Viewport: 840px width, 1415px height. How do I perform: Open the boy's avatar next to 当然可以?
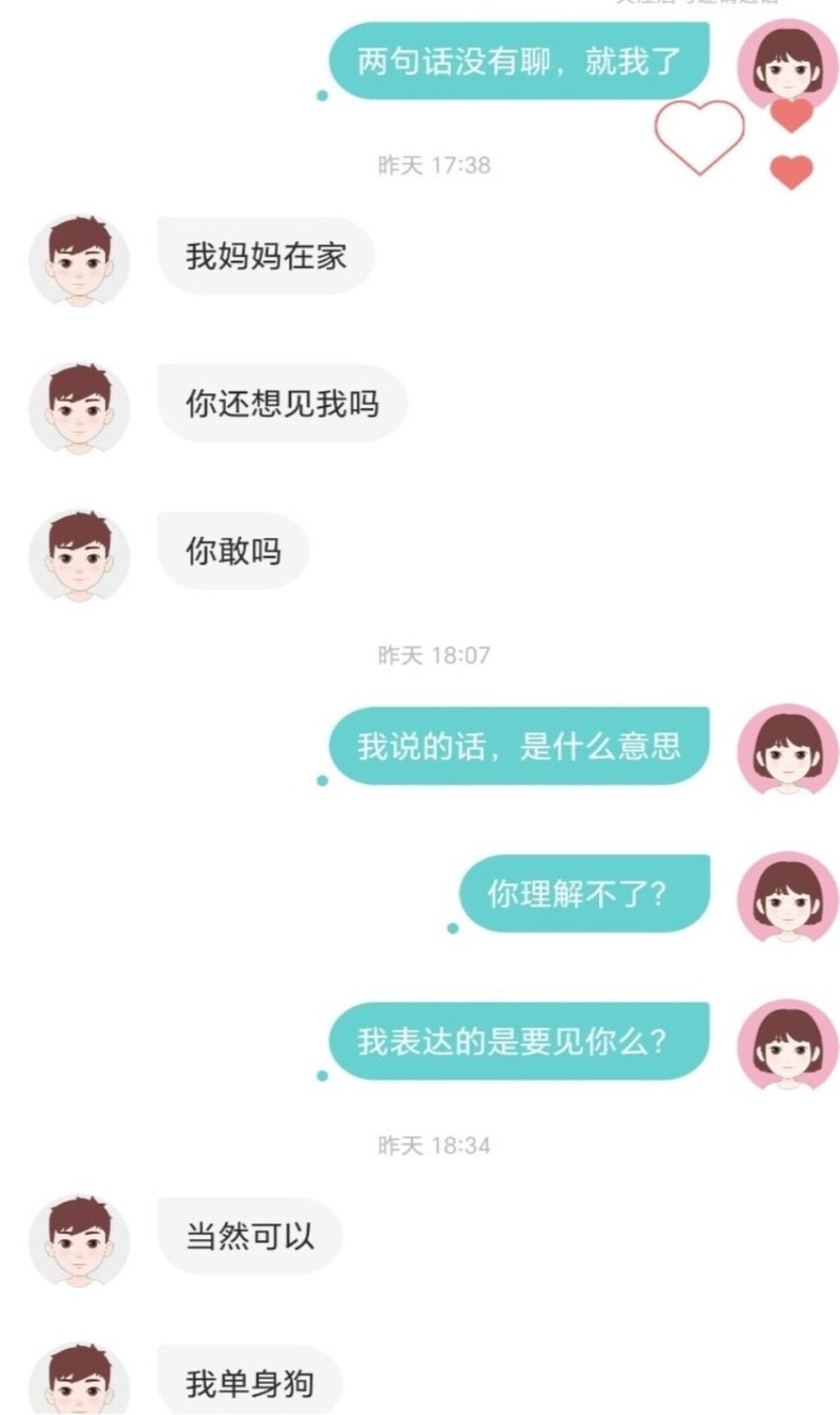pyautogui.click(x=80, y=1241)
